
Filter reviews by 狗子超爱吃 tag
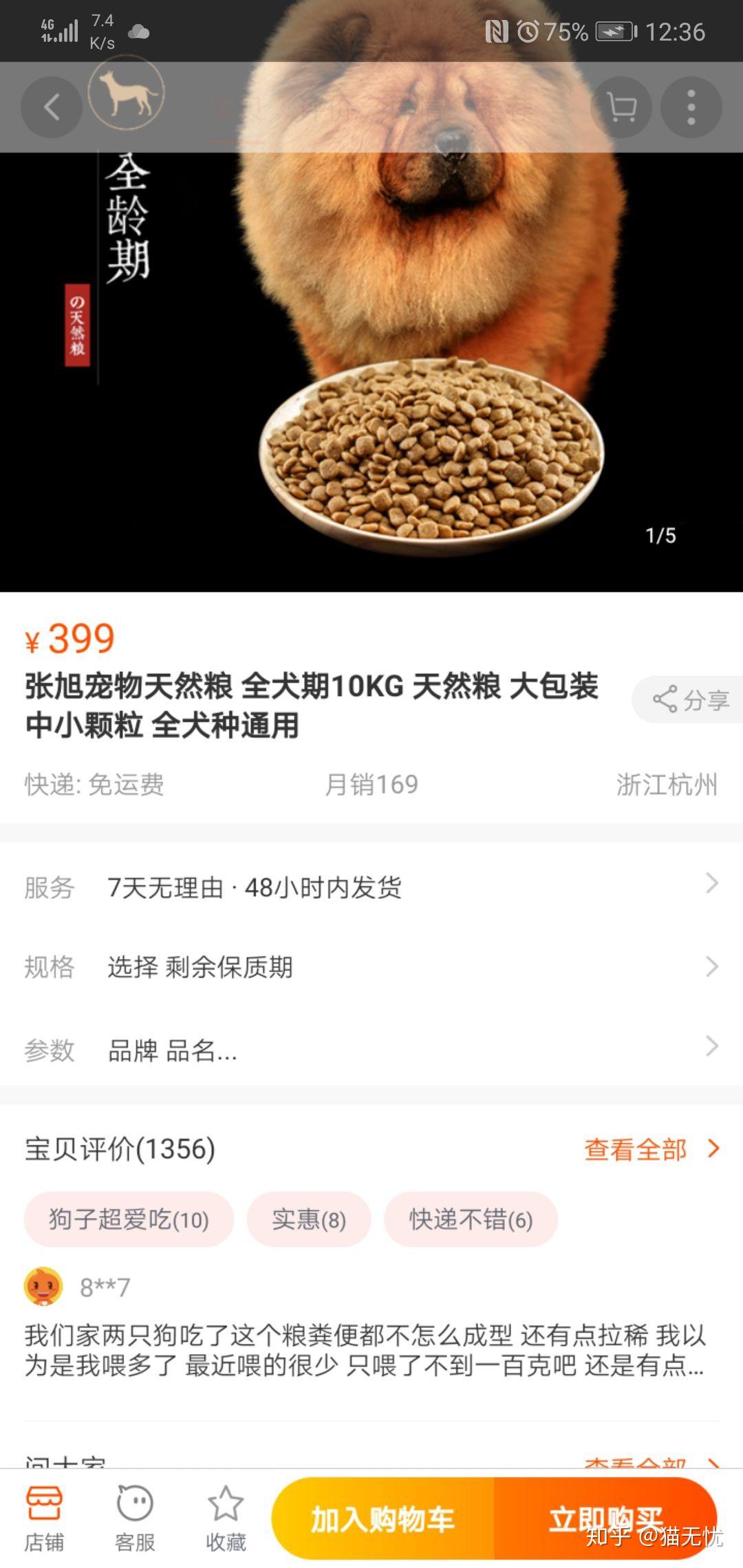tap(129, 1219)
